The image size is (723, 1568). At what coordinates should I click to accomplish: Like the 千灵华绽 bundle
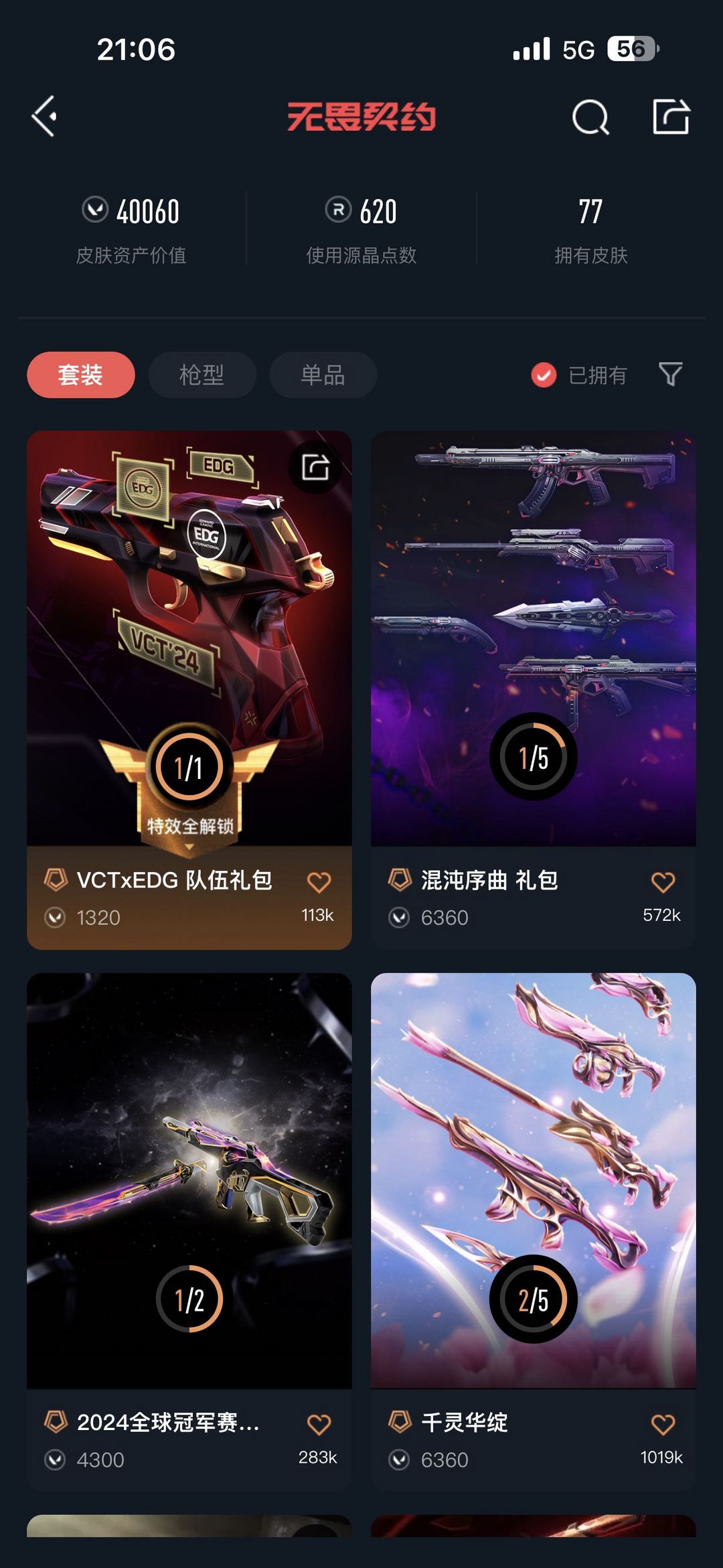click(663, 1425)
